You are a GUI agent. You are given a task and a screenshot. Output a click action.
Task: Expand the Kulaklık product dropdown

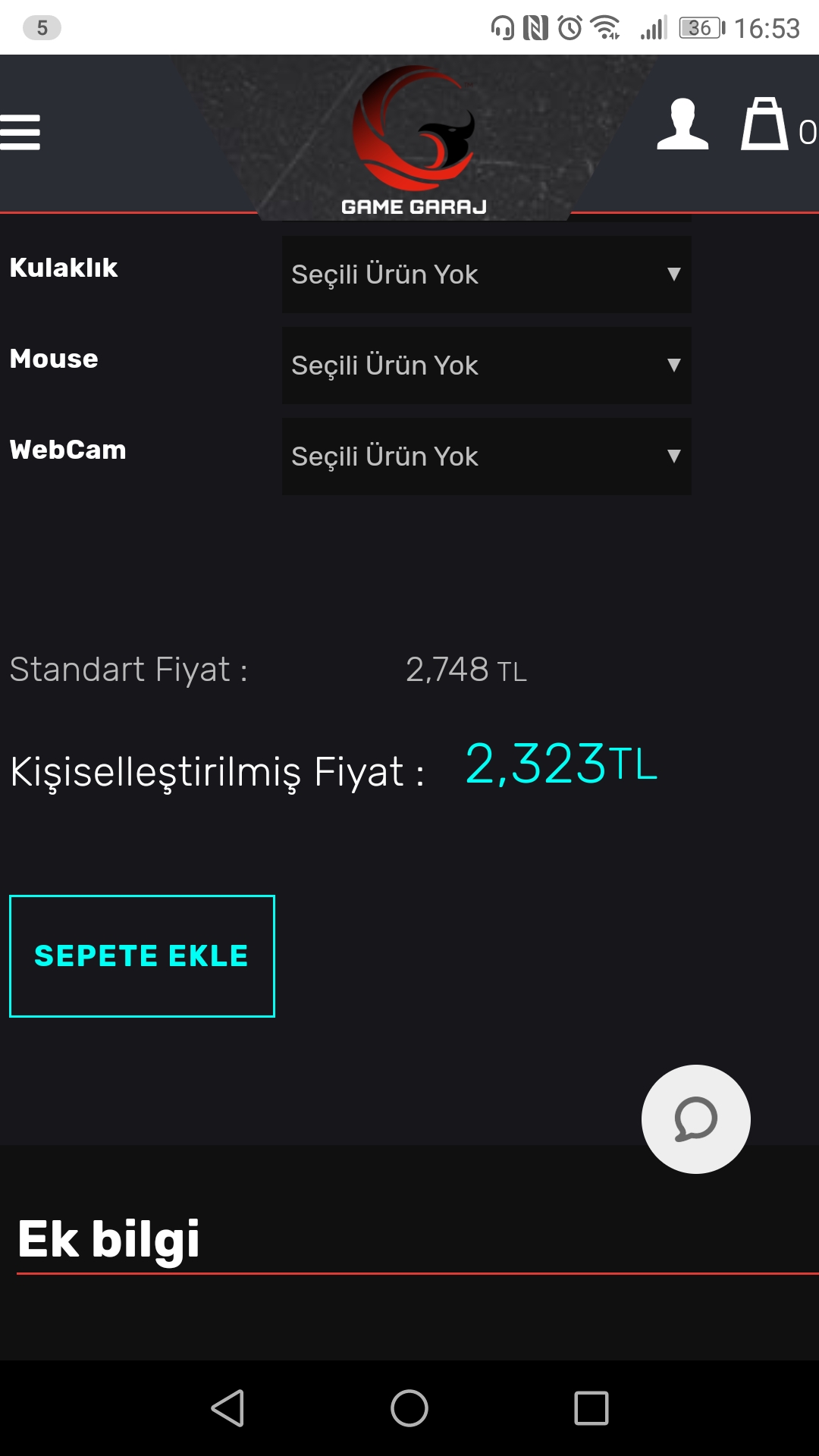click(486, 275)
